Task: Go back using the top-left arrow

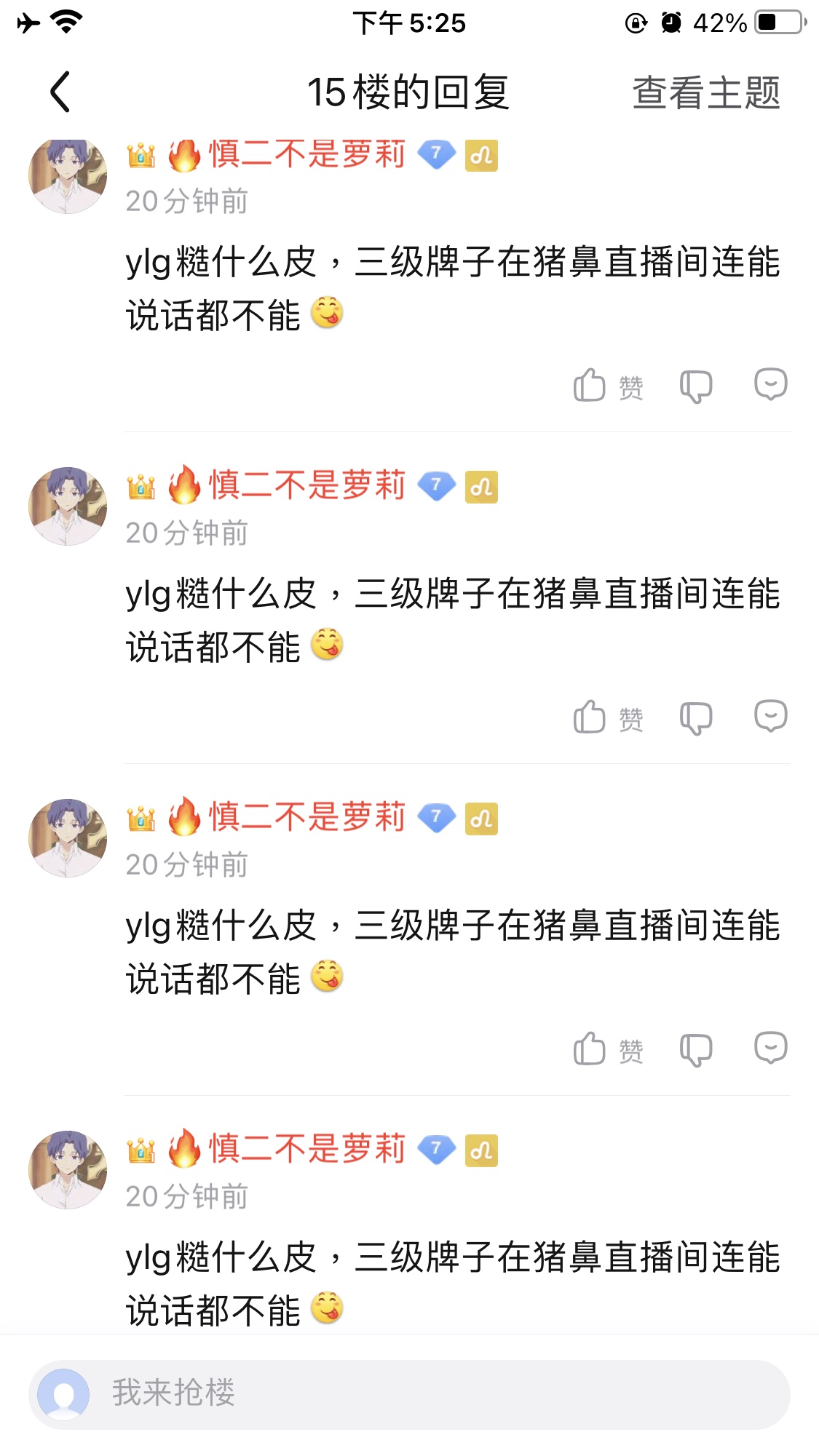Action: click(60, 92)
